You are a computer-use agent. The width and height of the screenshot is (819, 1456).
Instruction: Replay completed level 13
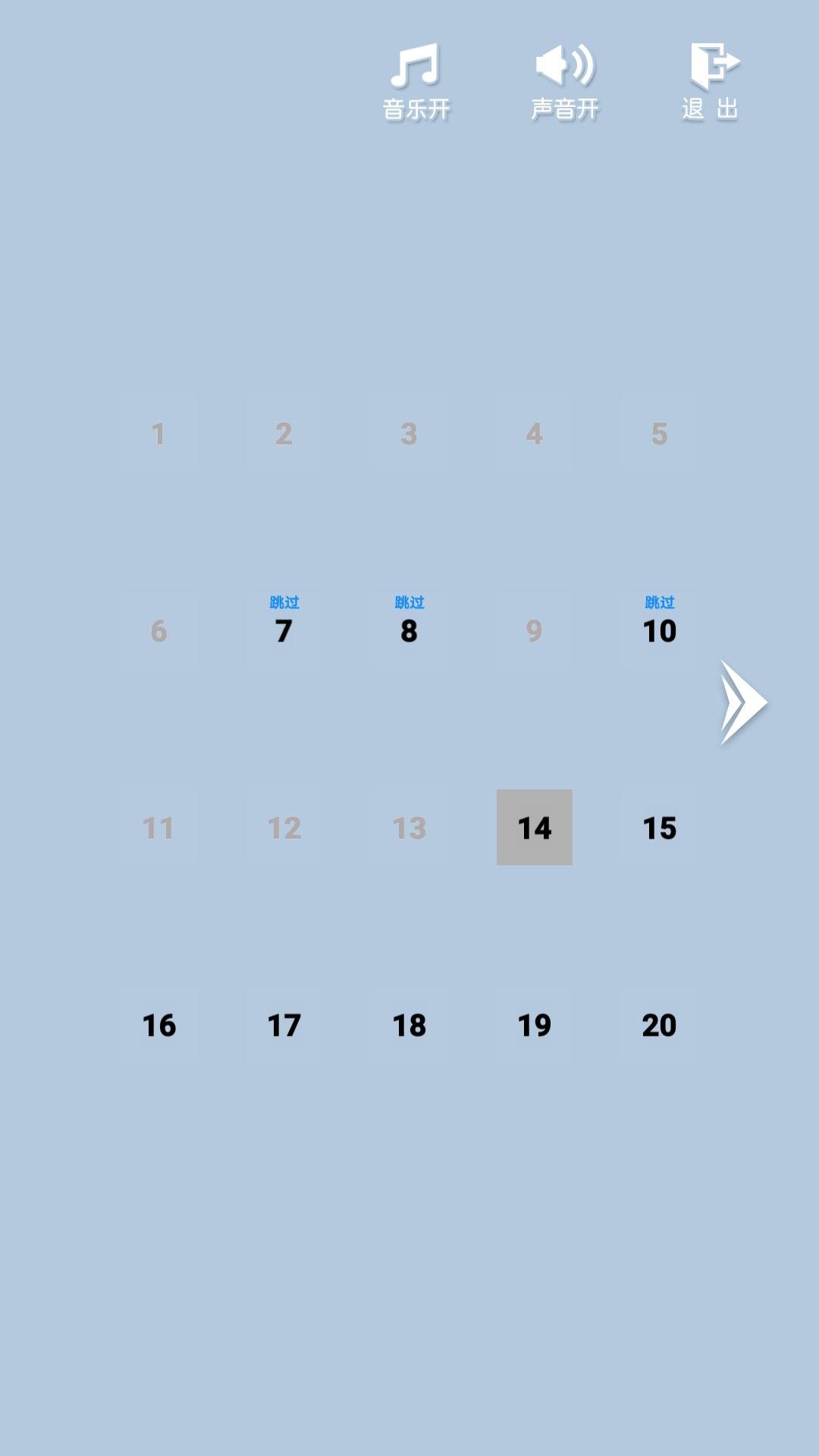click(x=409, y=827)
